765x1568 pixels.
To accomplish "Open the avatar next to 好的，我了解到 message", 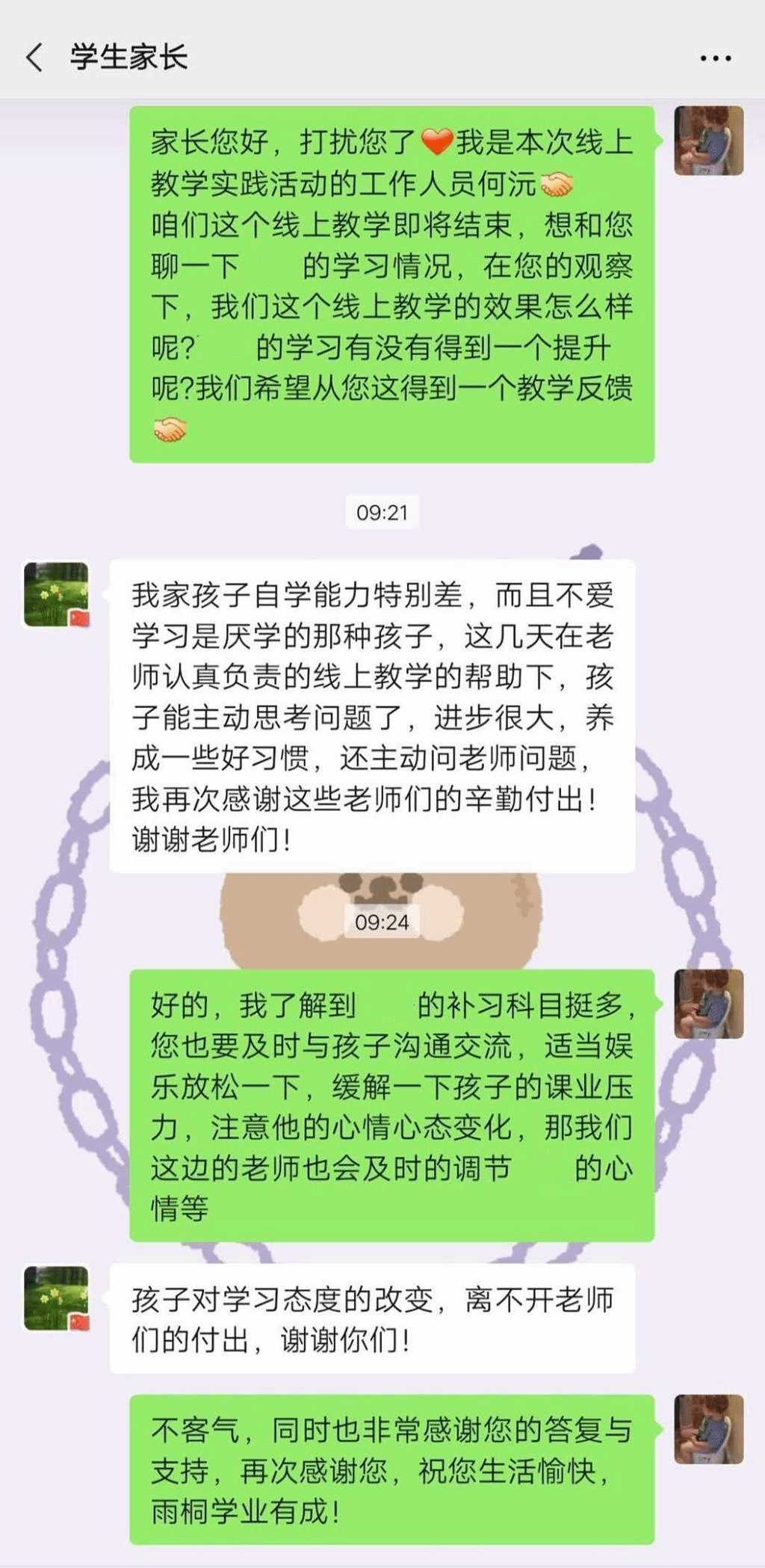I will [708, 1004].
